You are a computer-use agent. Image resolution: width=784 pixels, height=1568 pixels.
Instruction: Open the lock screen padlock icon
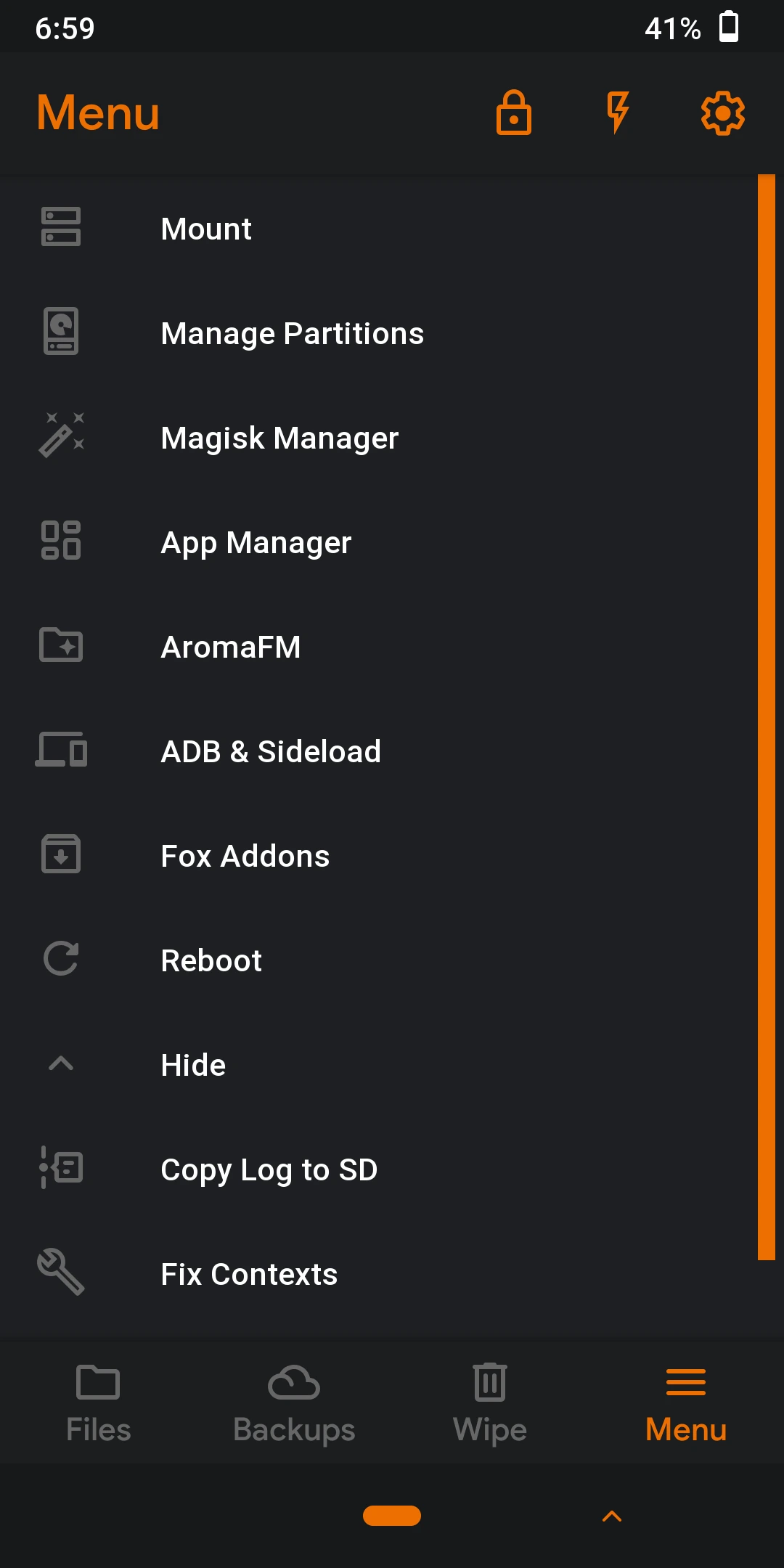coord(514,113)
